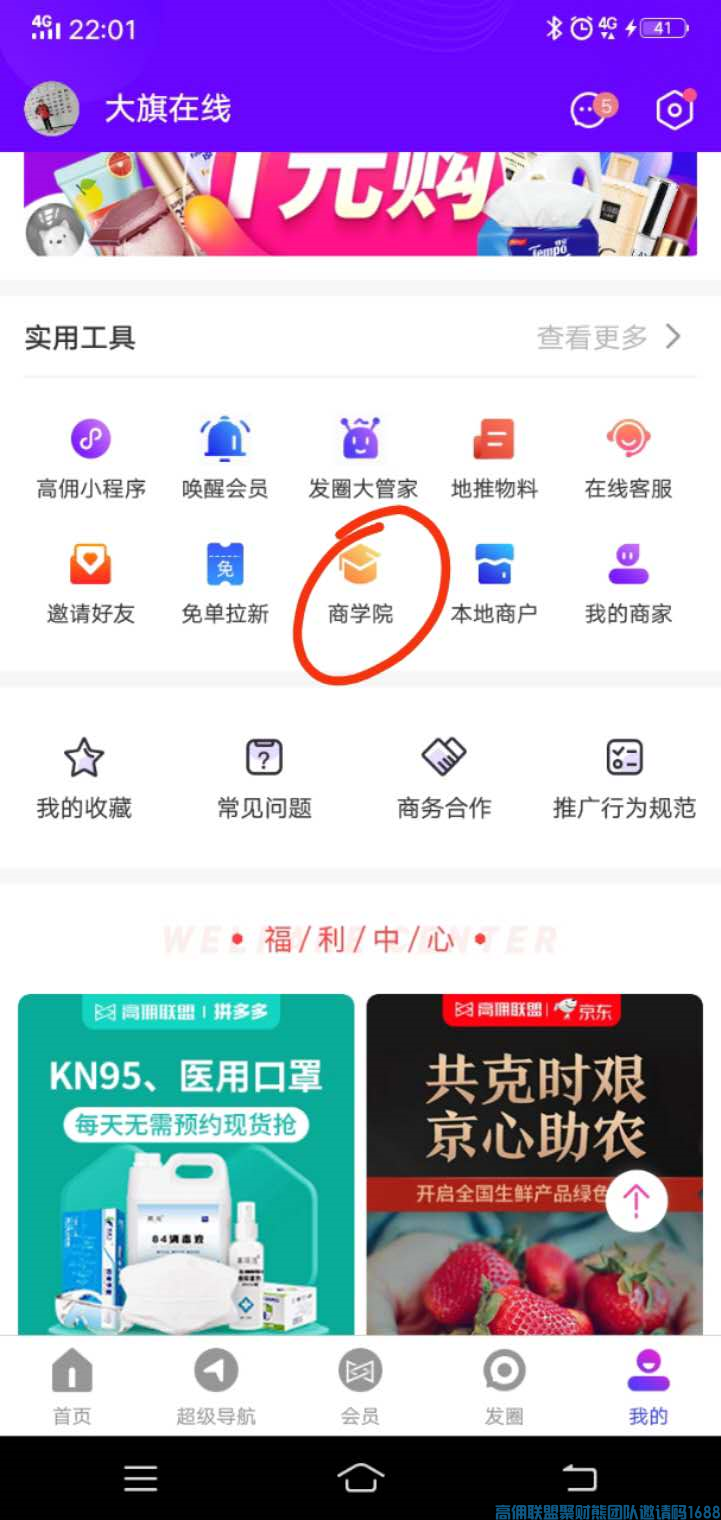Switch to the 超级导航 tab
Viewport: 721px width, 1520px height.
click(x=216, y=1387)
